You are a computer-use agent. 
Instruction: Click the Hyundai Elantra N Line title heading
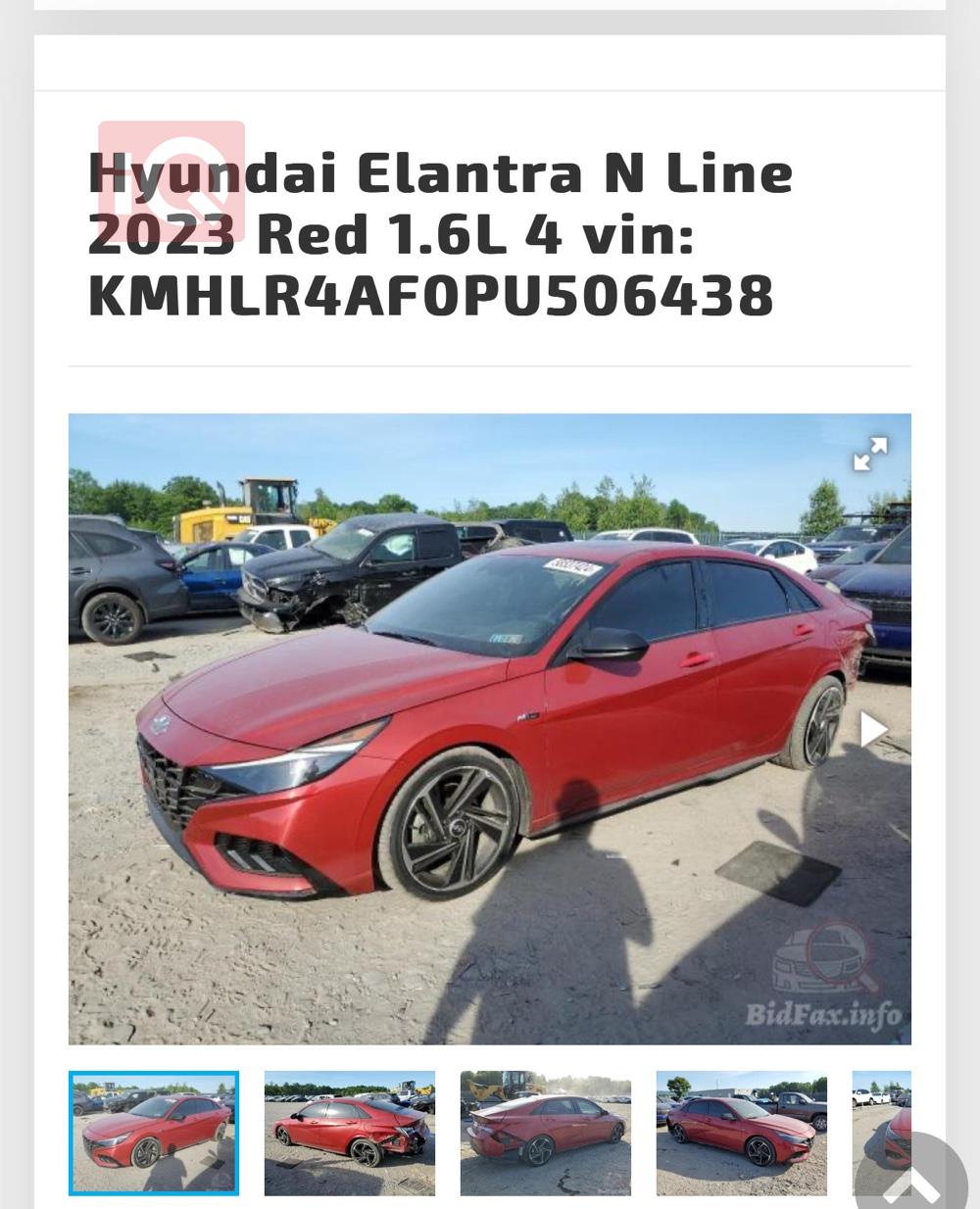click(438, 174)
